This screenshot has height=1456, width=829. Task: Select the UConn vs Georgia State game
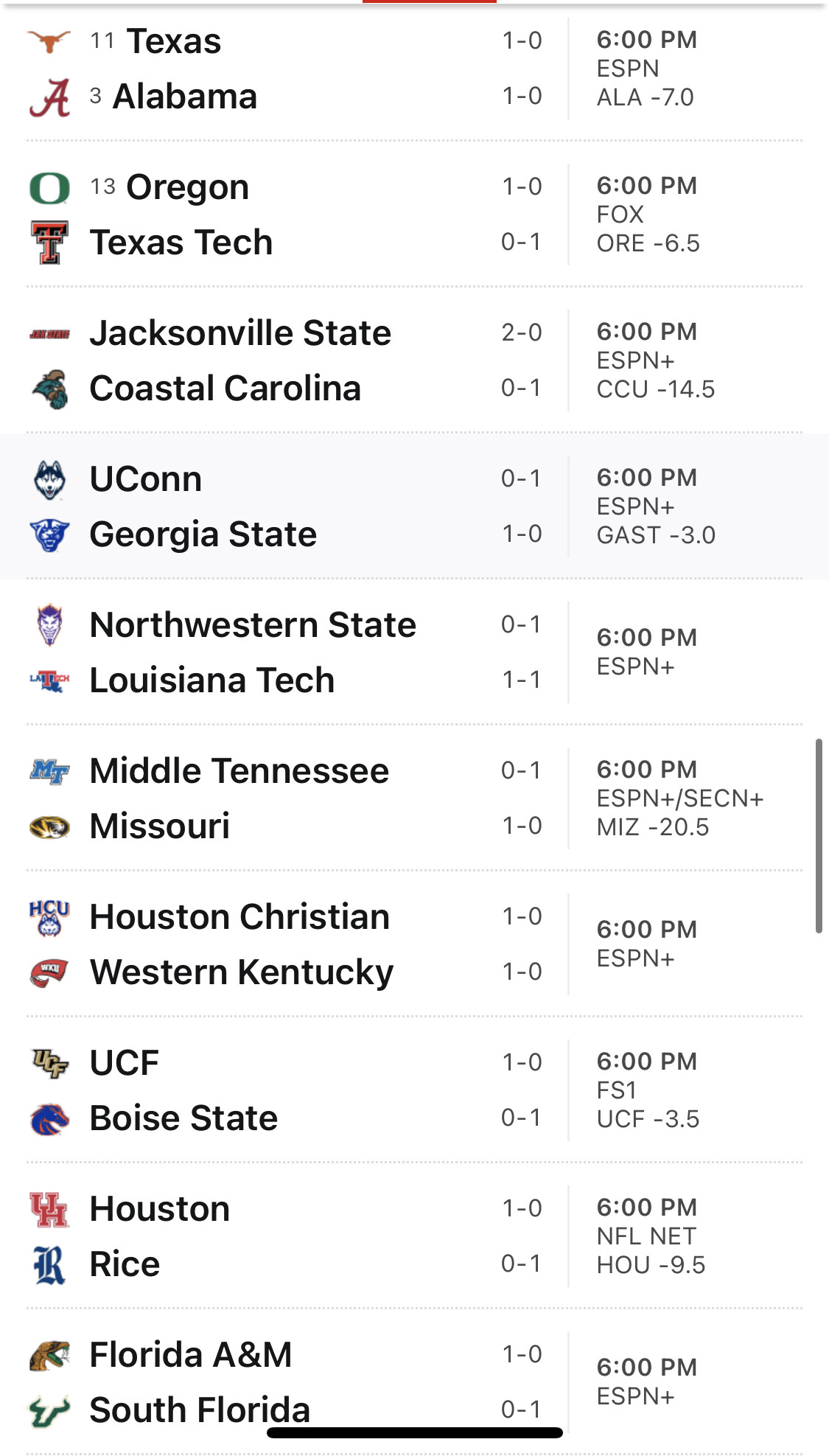point(414,506)
